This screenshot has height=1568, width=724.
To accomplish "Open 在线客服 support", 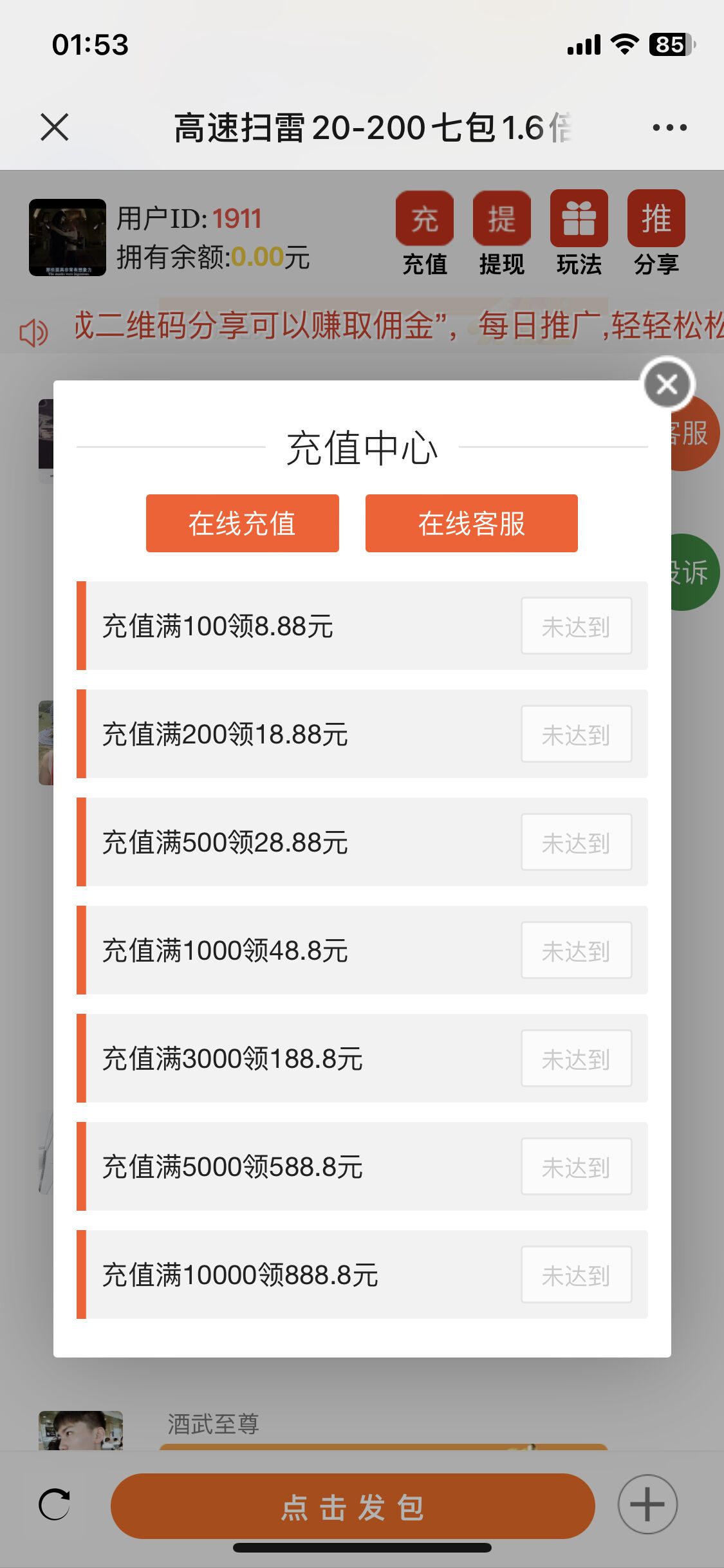I will (x=472, y=523).
